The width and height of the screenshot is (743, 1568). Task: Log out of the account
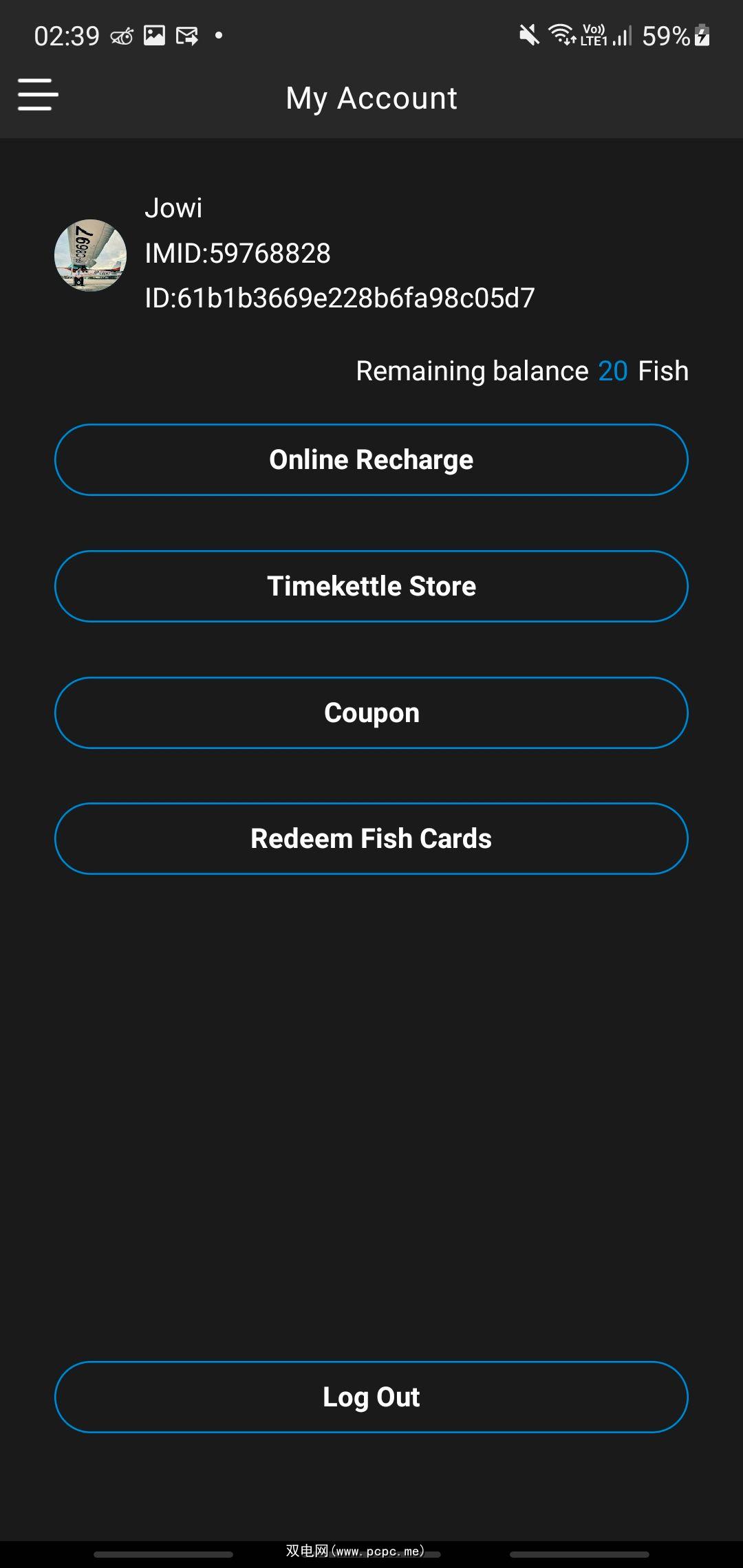(371, 1397)
